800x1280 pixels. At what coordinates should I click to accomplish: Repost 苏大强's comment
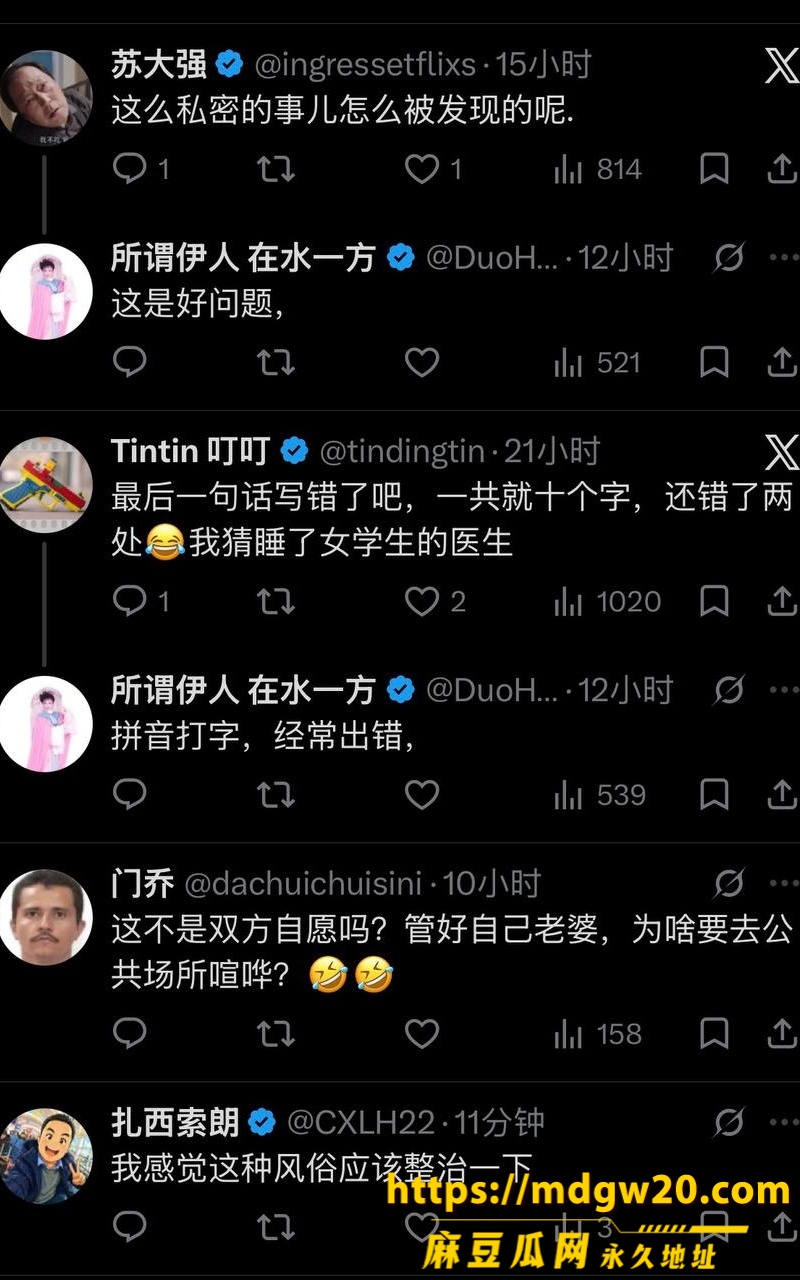276,170
